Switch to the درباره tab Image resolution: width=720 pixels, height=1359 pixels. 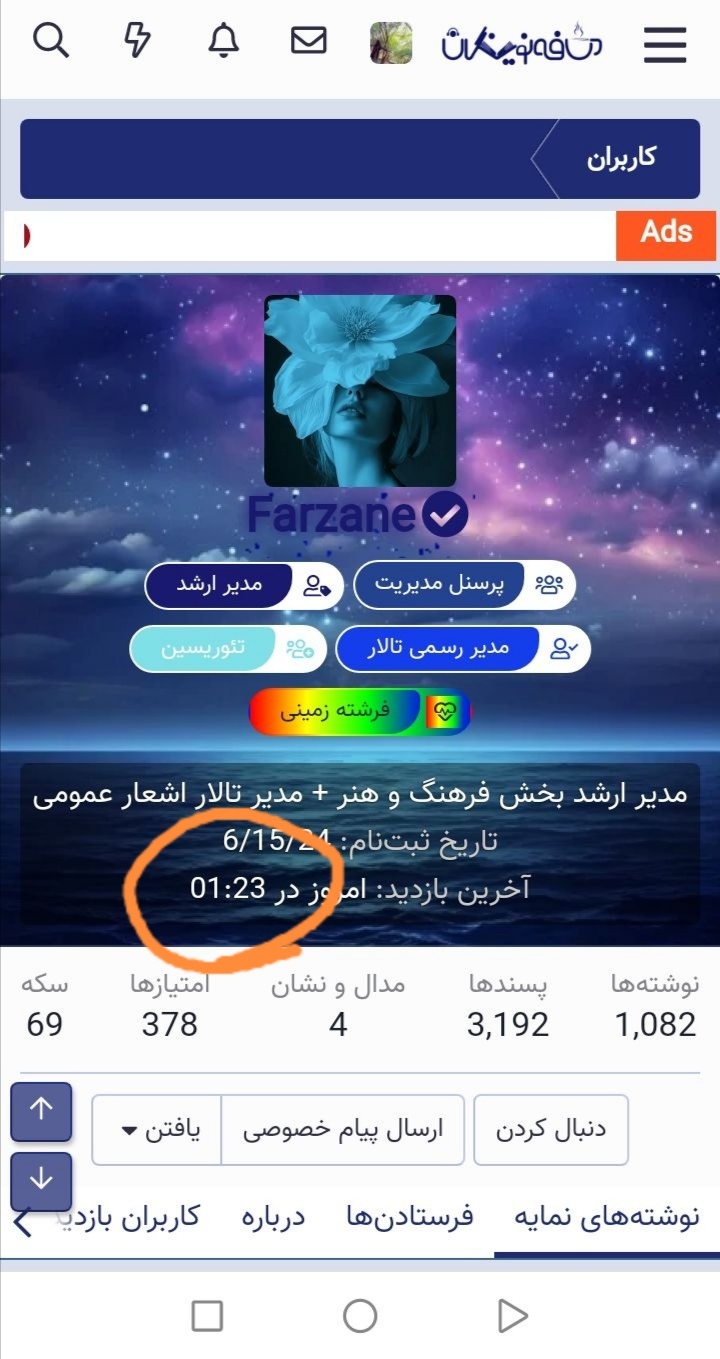pos(273,1217)
